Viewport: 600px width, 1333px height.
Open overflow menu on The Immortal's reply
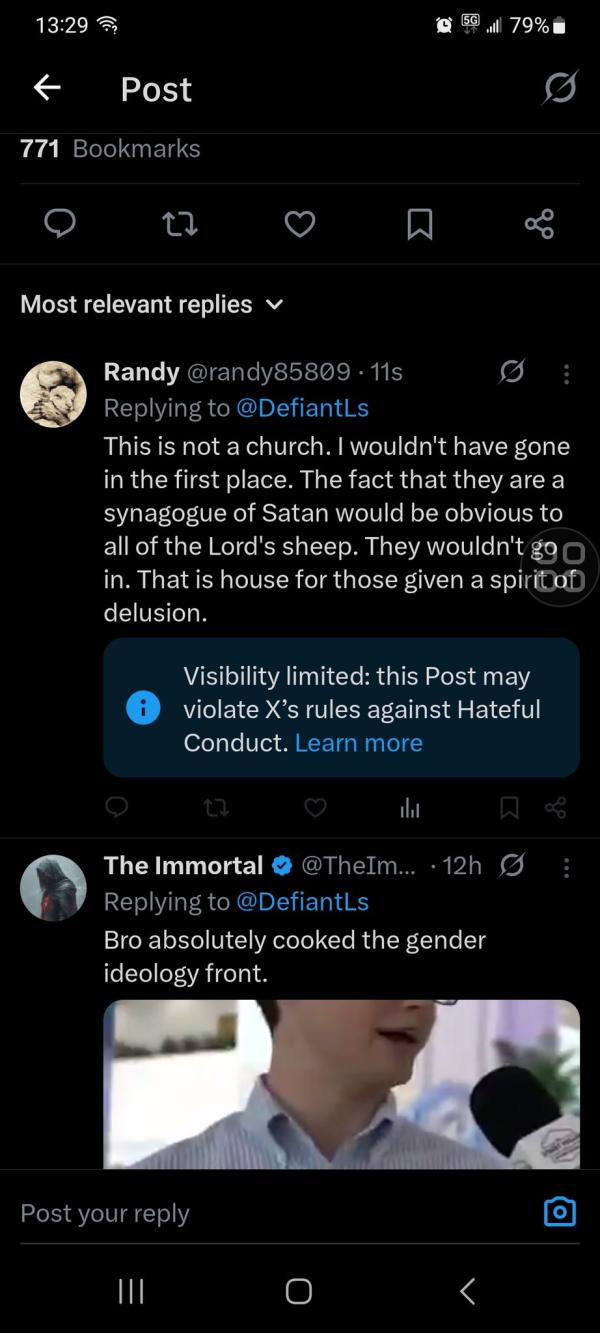tap(566, 867)
